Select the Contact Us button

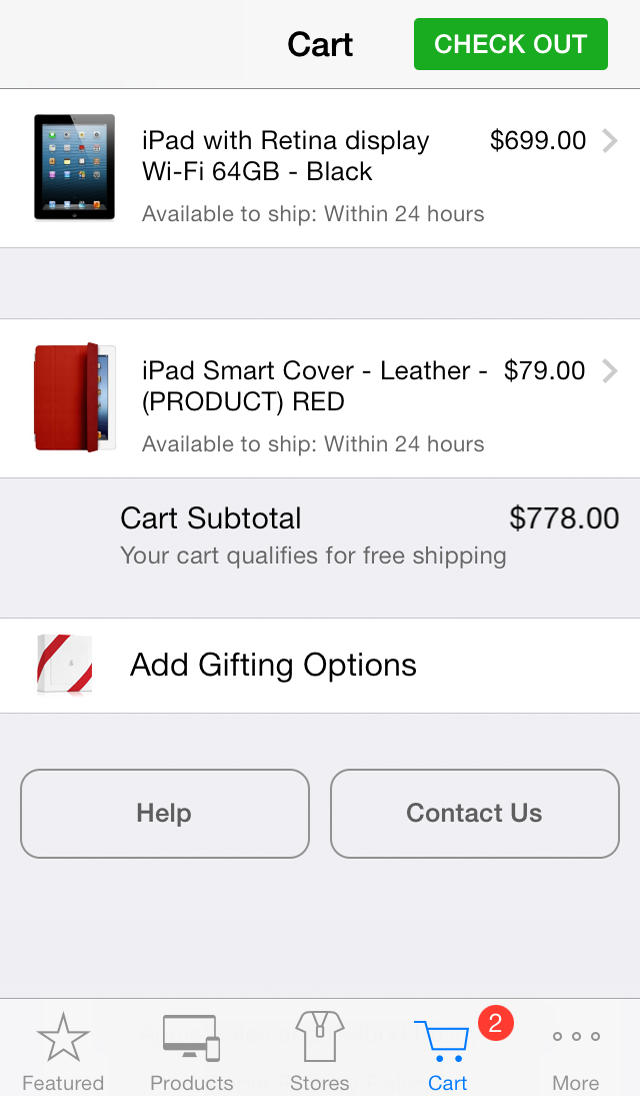(x=474, y=813)
